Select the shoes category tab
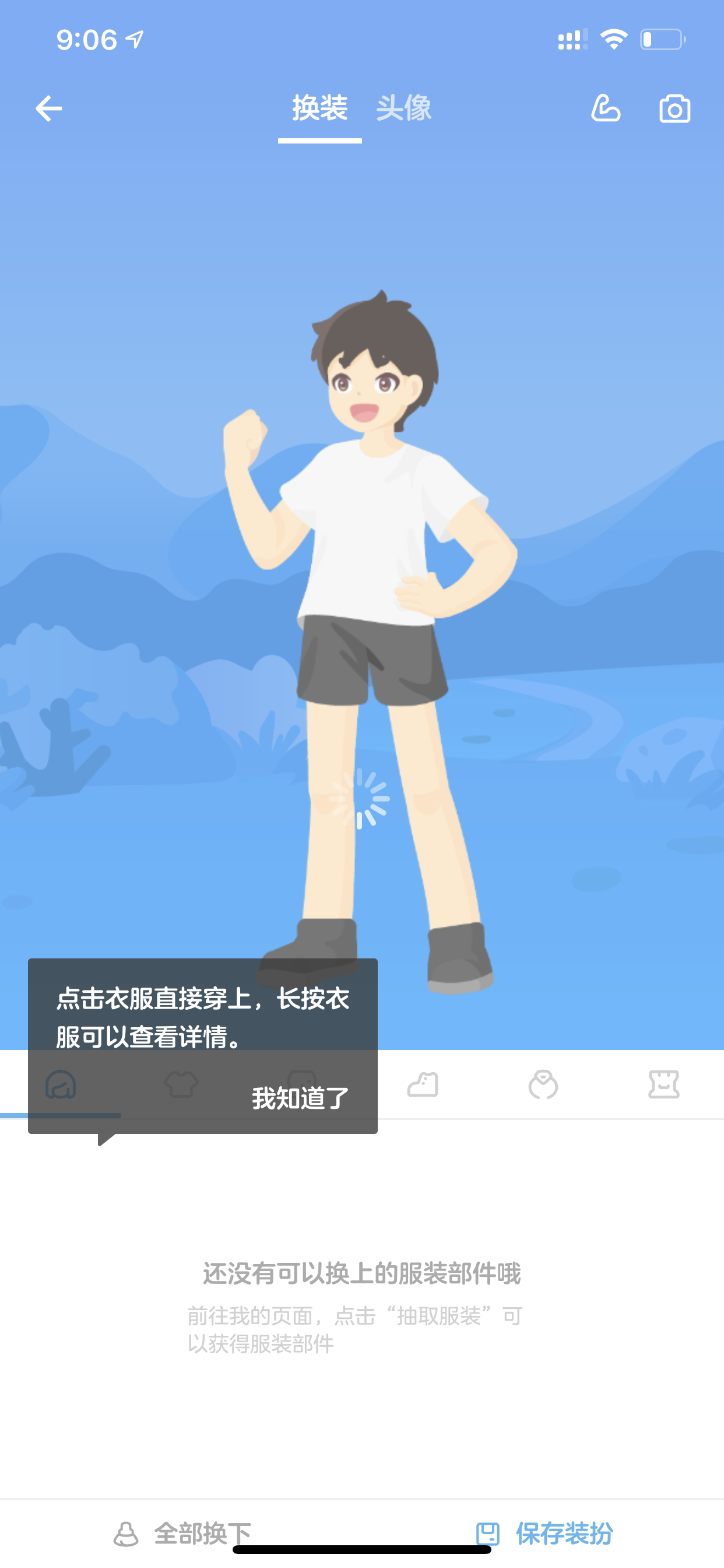Screen dimensions: 724x1568 point(423,1084)
